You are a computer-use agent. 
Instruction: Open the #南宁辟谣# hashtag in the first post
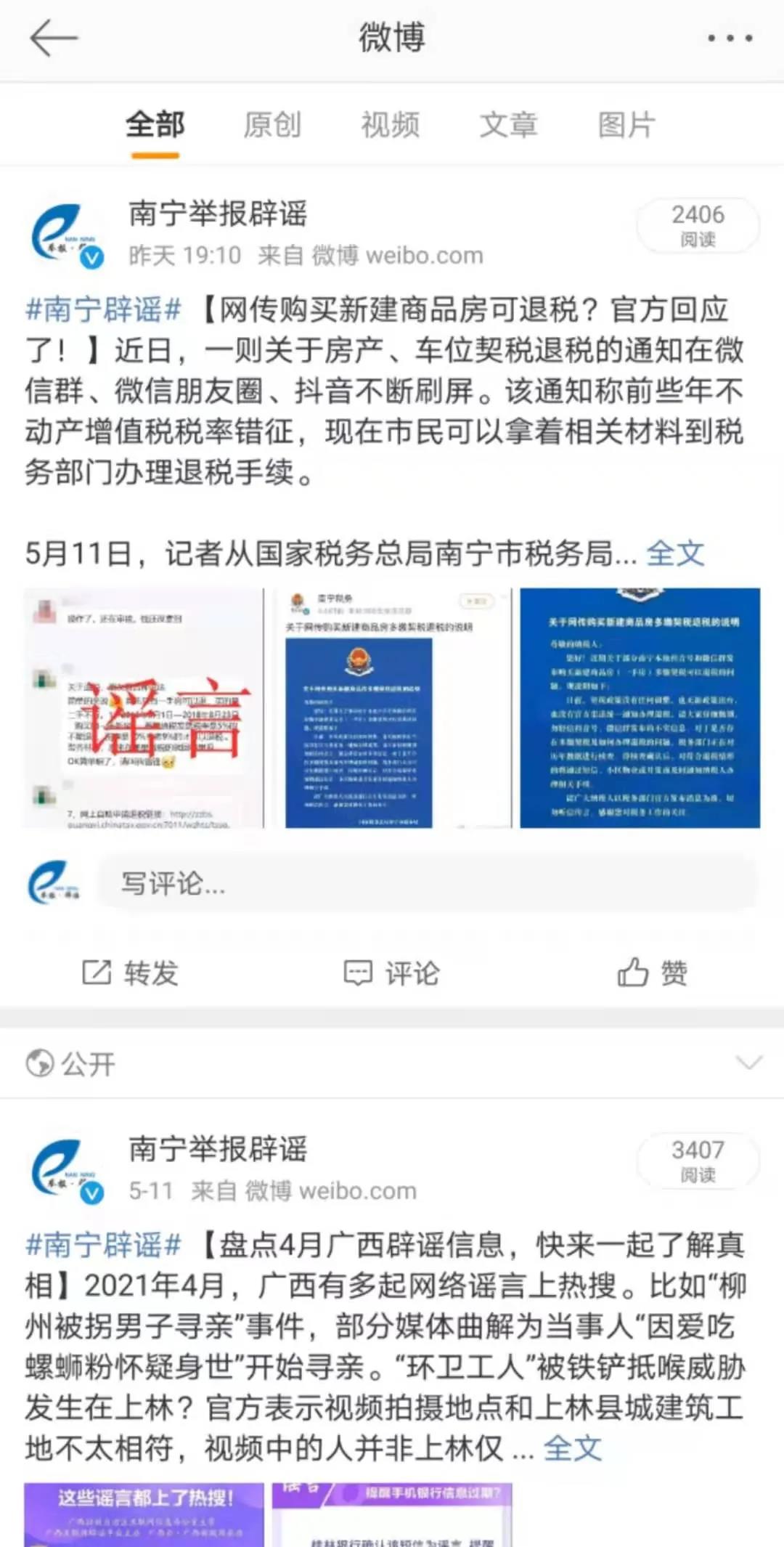pos(103,310)
